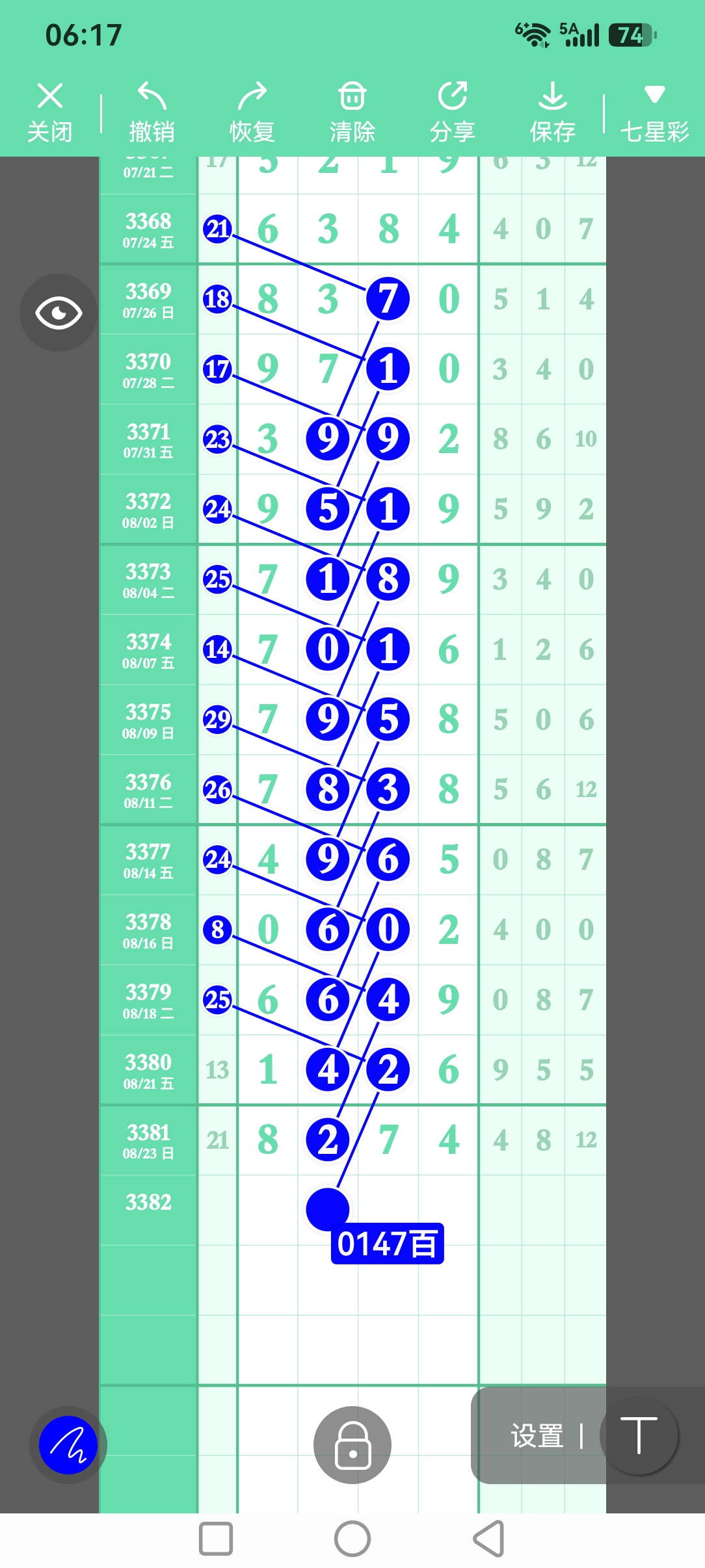Screen dimensions: 705x1568
Task: Open the 七星彩 lottery dropdown
Action: coord(654,112)
